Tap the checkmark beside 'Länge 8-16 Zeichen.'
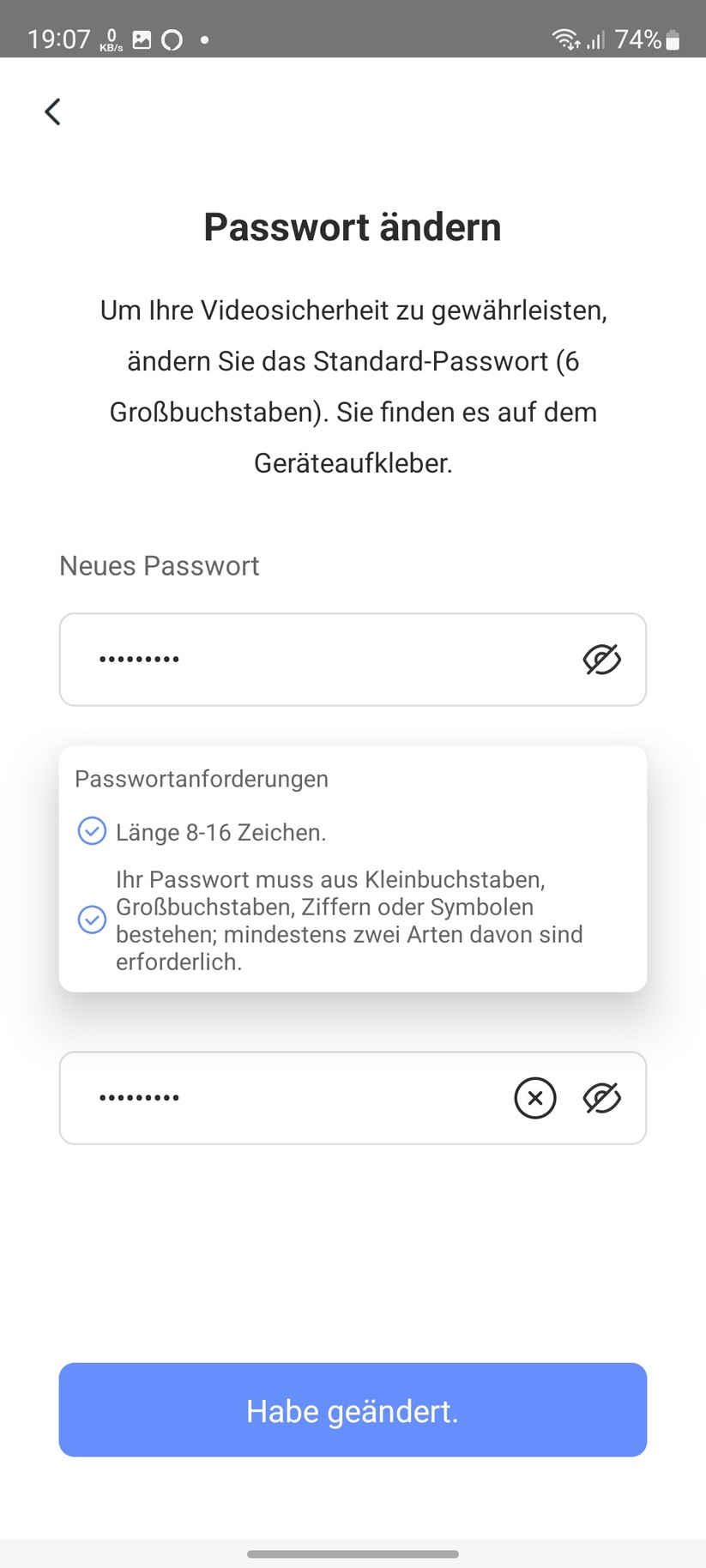The image size is (706, 1568). point(92,830)
